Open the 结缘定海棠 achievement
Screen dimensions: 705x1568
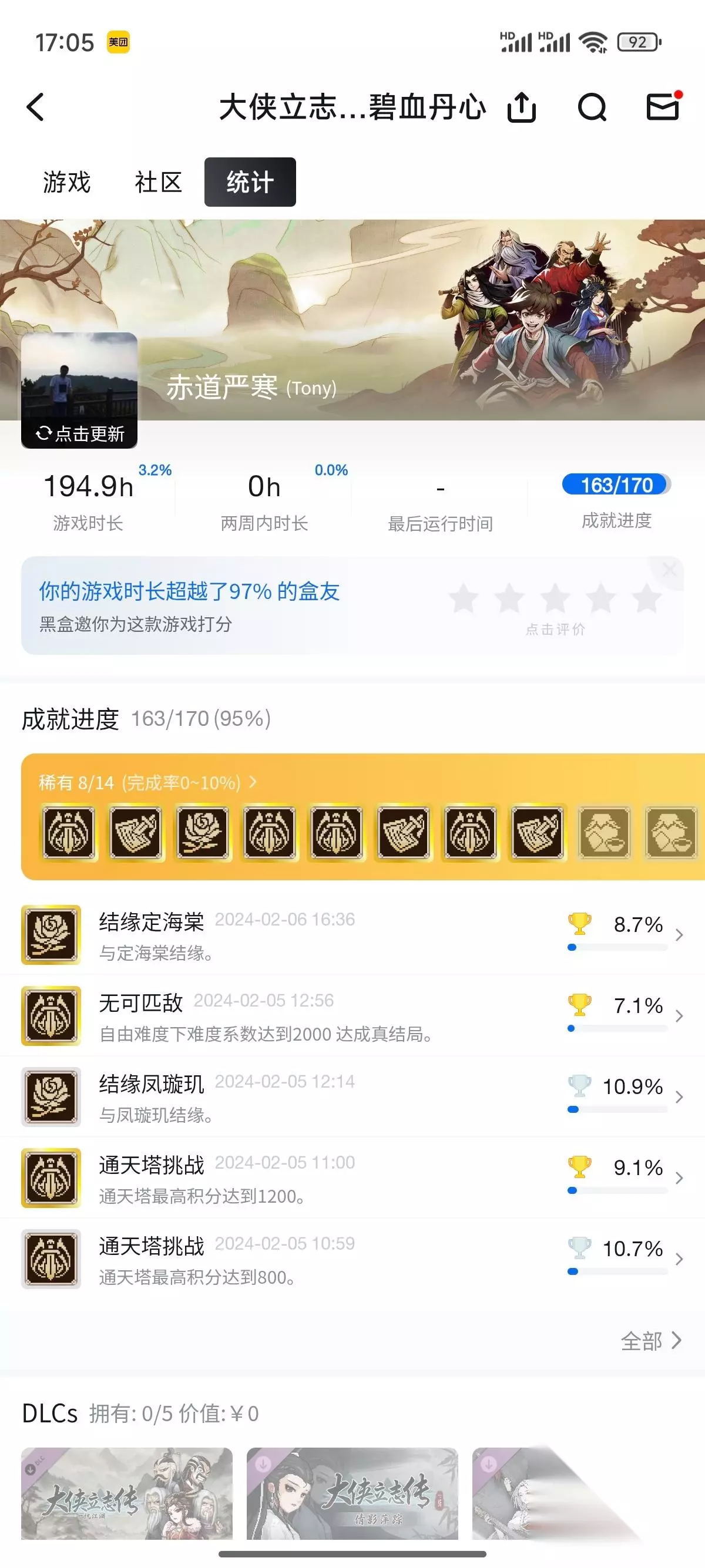pos(352,934)
